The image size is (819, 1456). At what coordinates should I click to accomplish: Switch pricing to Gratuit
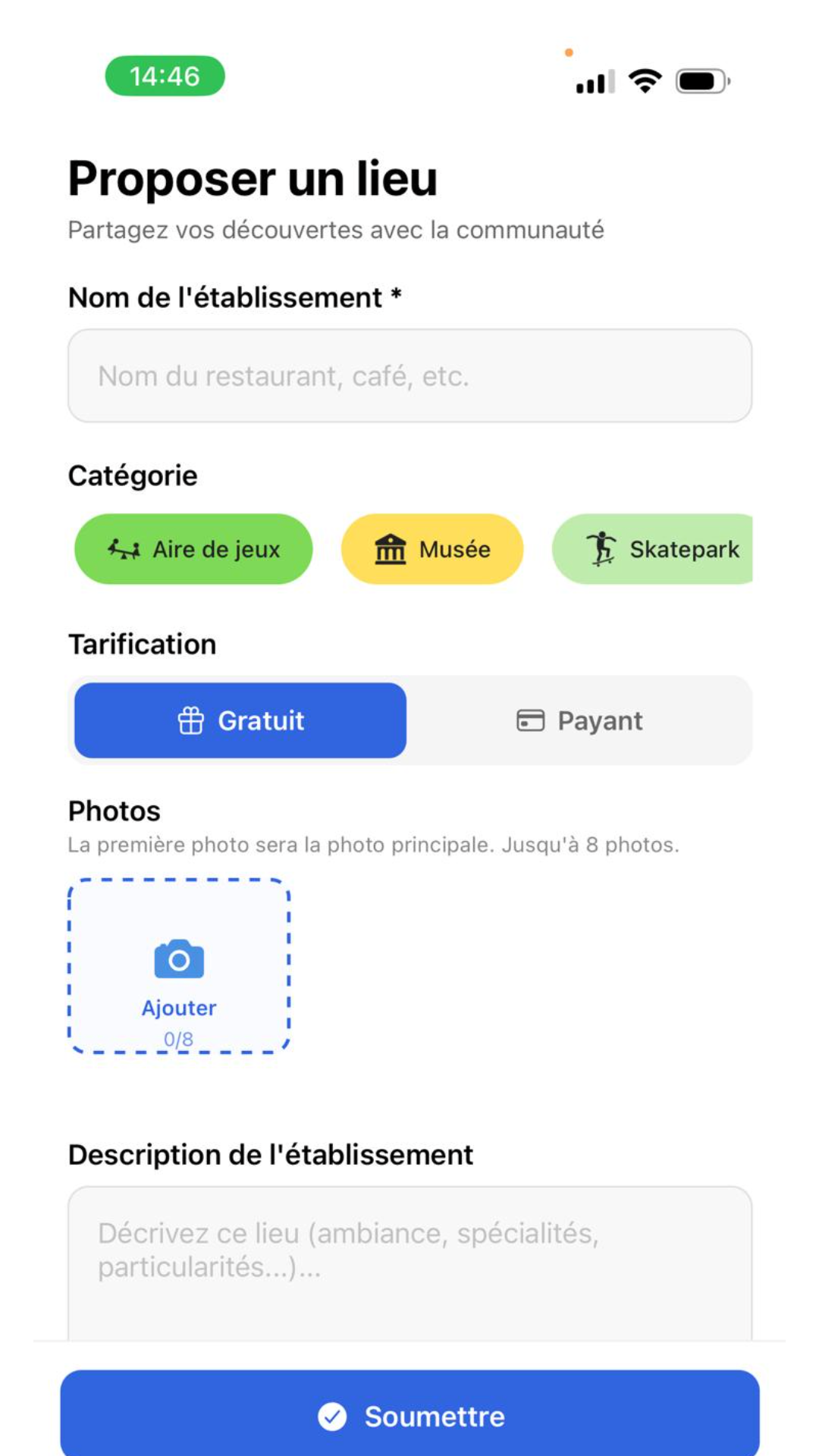click(x=240, y=720)
